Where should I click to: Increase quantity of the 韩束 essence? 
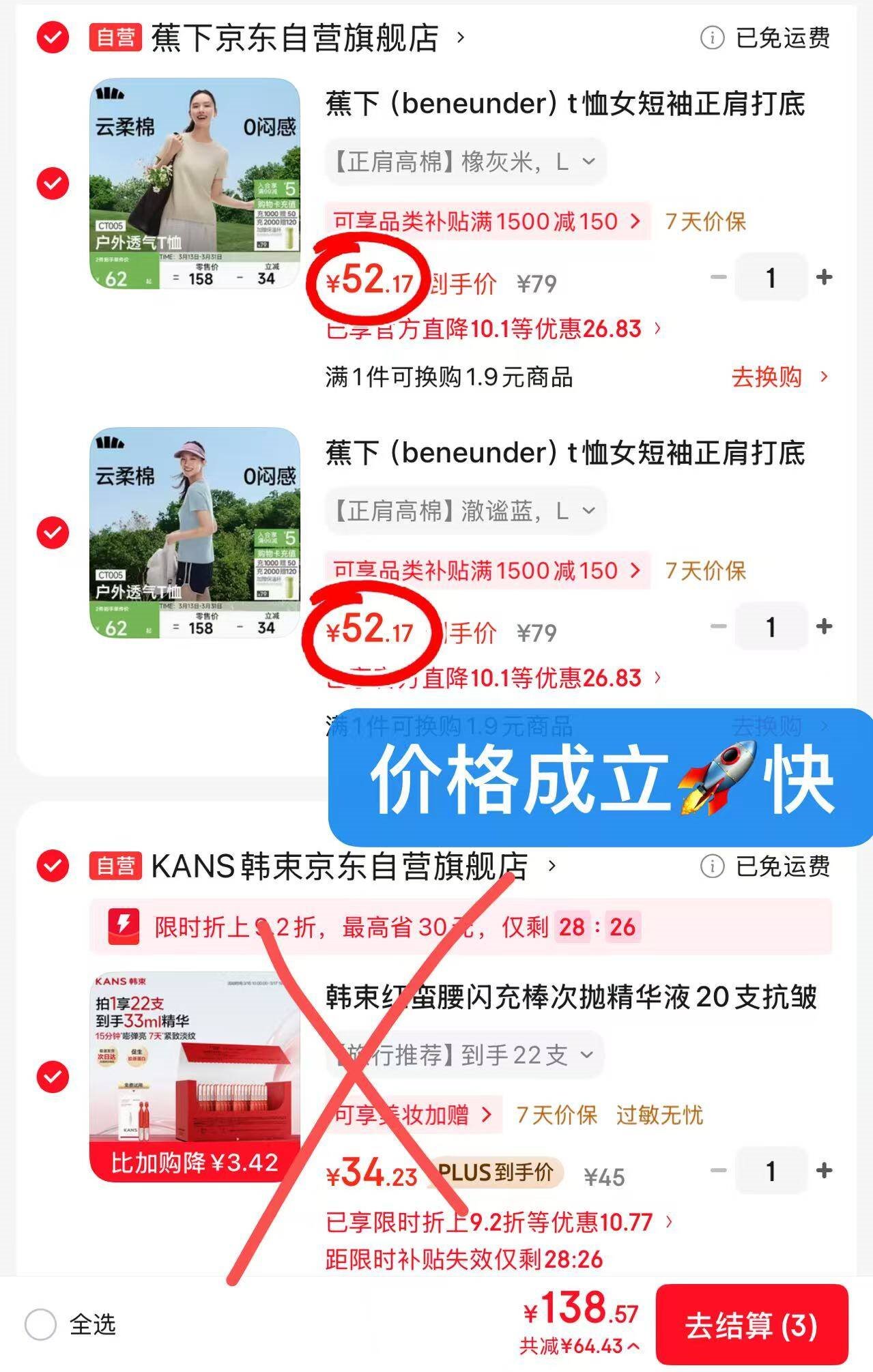coord(824,1171)
